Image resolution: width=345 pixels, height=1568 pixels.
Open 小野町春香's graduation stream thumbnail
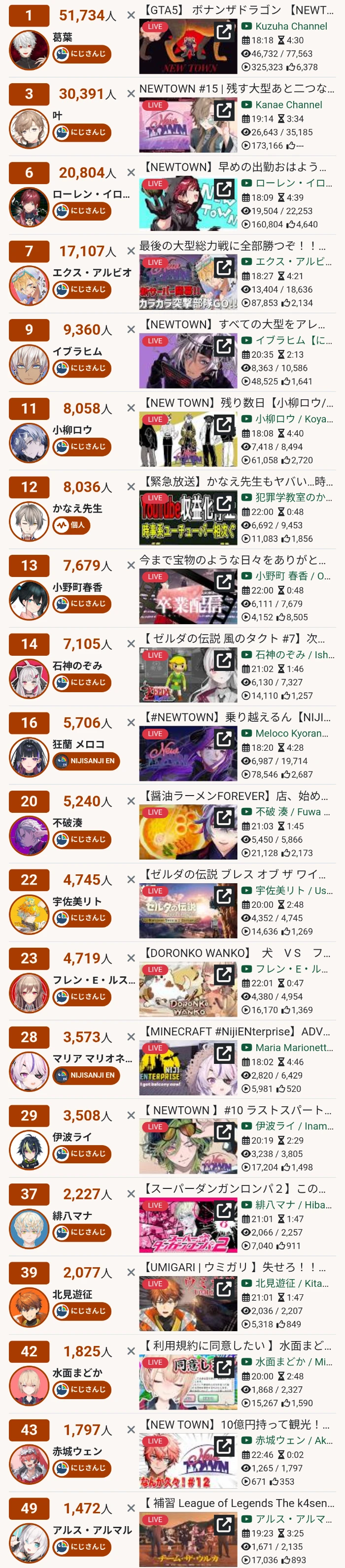coord(188,597)
